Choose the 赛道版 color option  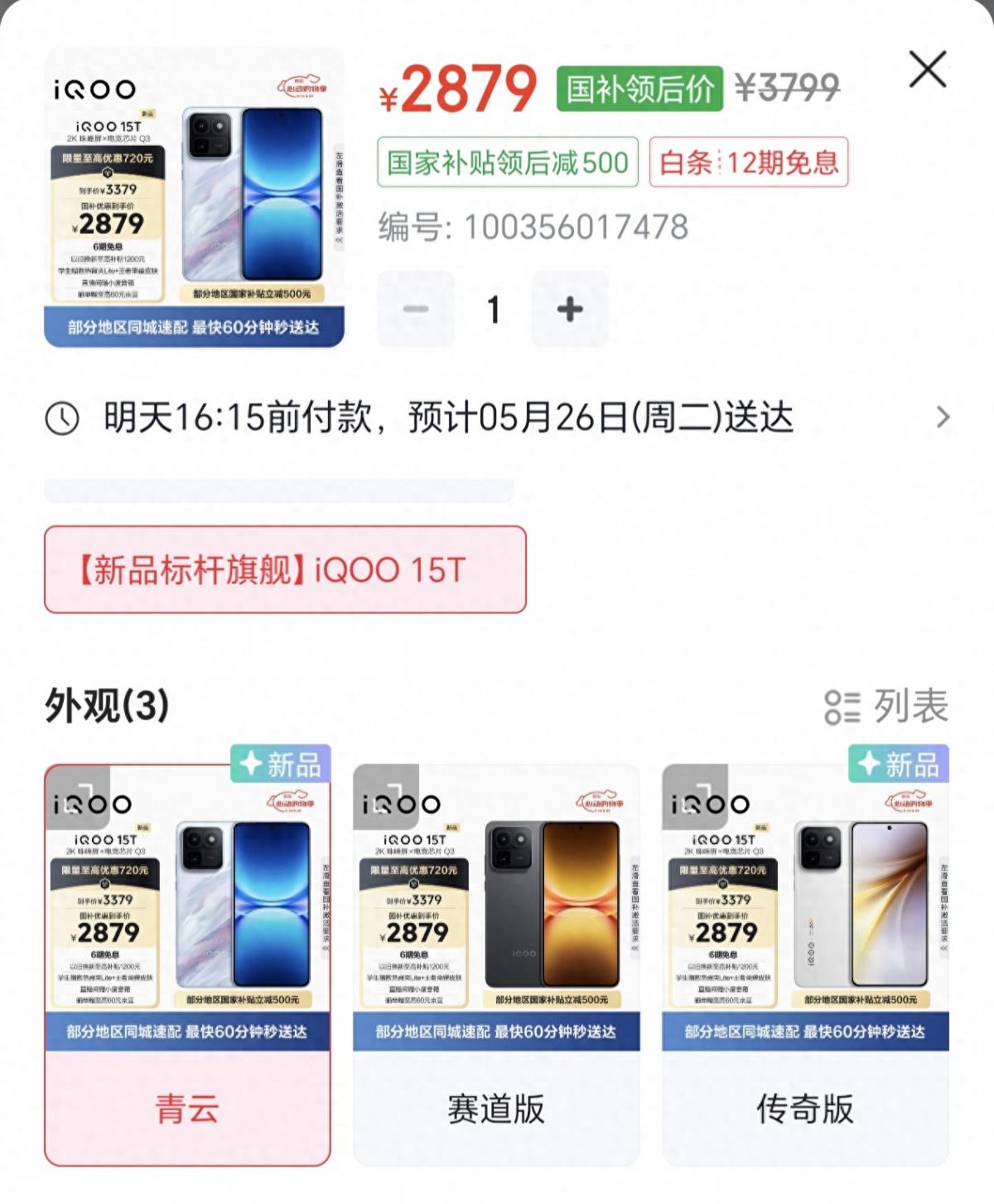click(496, 965)
